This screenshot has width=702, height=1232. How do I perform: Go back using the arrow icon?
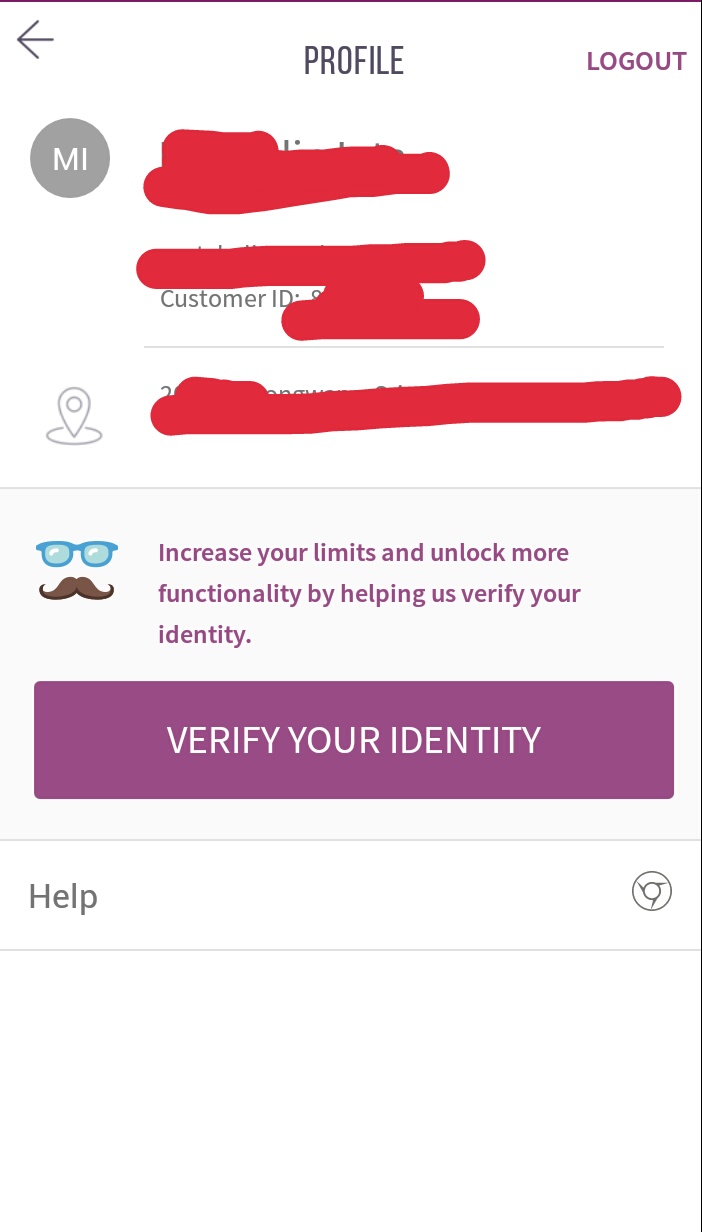pos(35,40)
